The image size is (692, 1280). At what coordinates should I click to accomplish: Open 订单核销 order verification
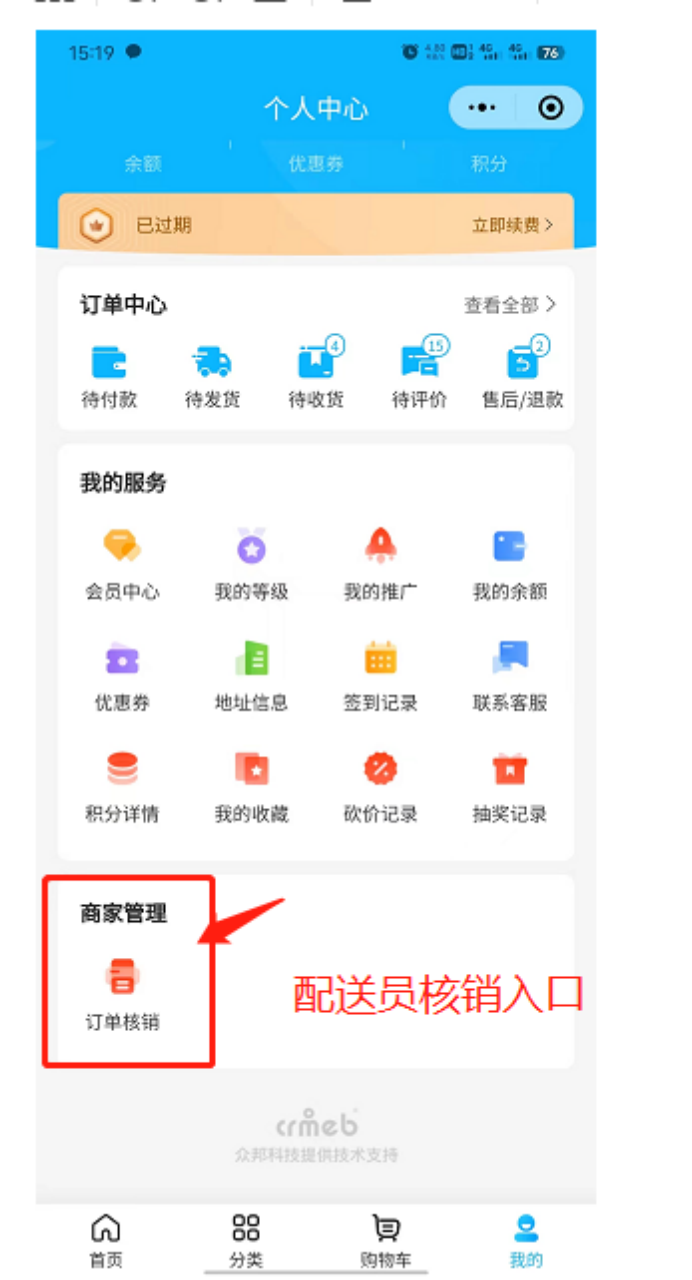tap(122, 992)
